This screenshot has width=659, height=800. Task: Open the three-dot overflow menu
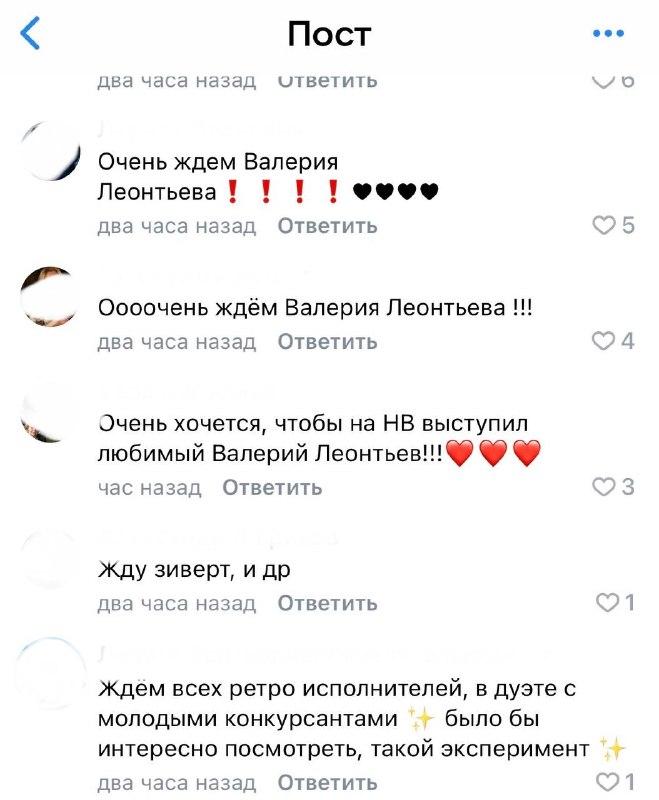(x=607, y=34)
